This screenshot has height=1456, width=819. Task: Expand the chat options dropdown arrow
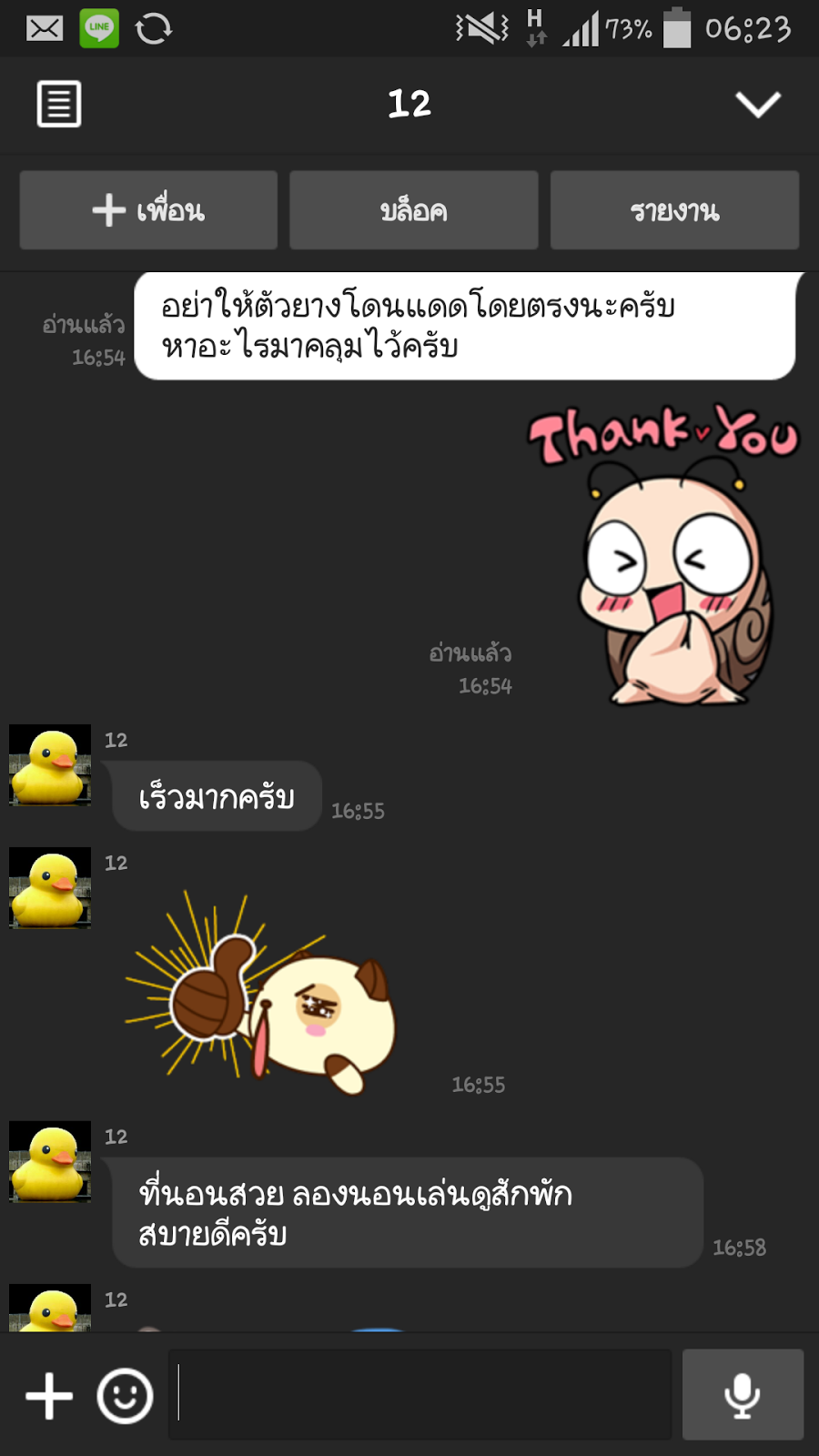(x=758, y=104)
